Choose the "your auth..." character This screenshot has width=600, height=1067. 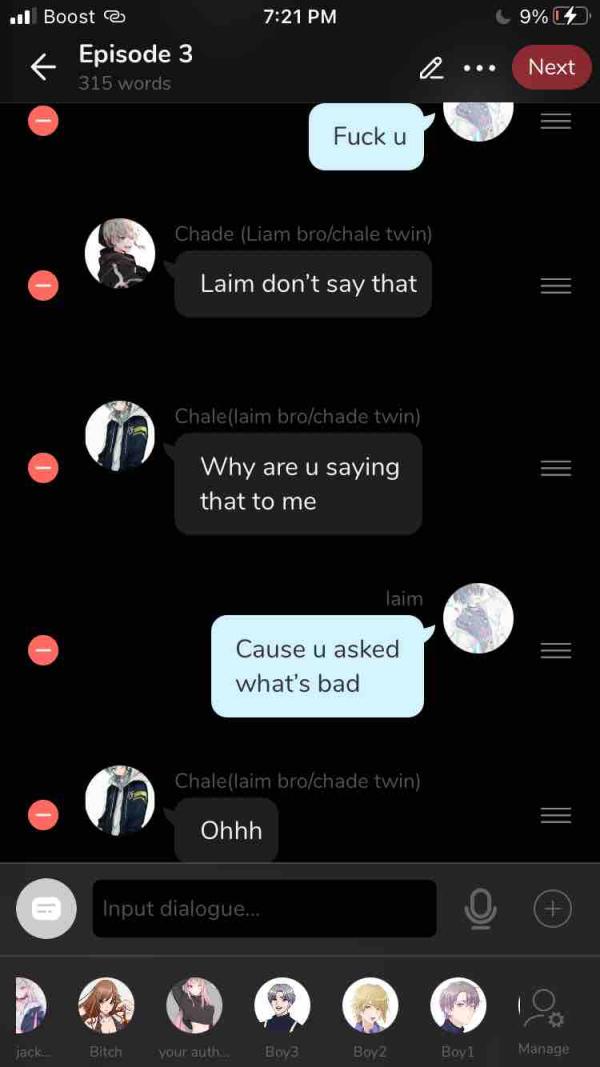[x=194, y=1006]
